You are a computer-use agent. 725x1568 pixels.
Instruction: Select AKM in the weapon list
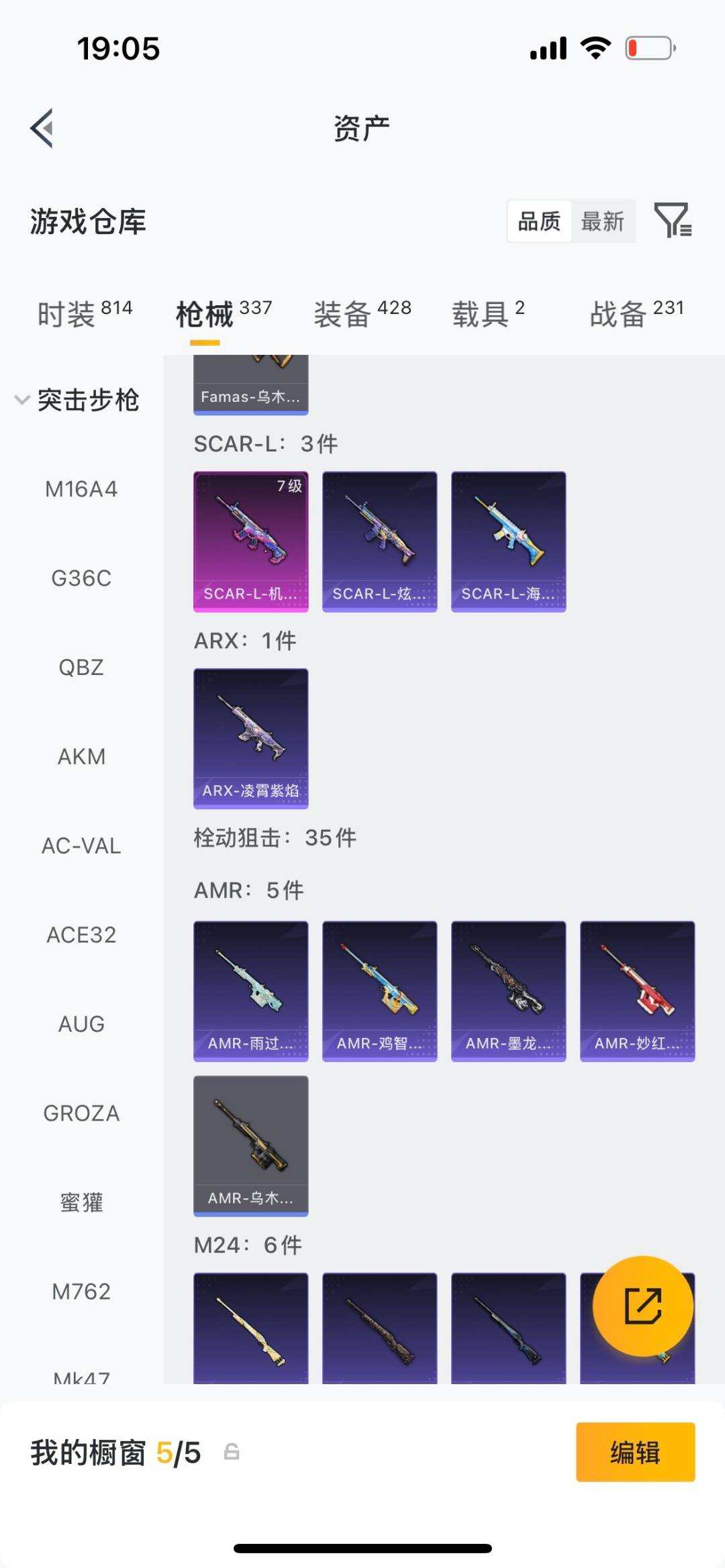[x=81, y=757]
